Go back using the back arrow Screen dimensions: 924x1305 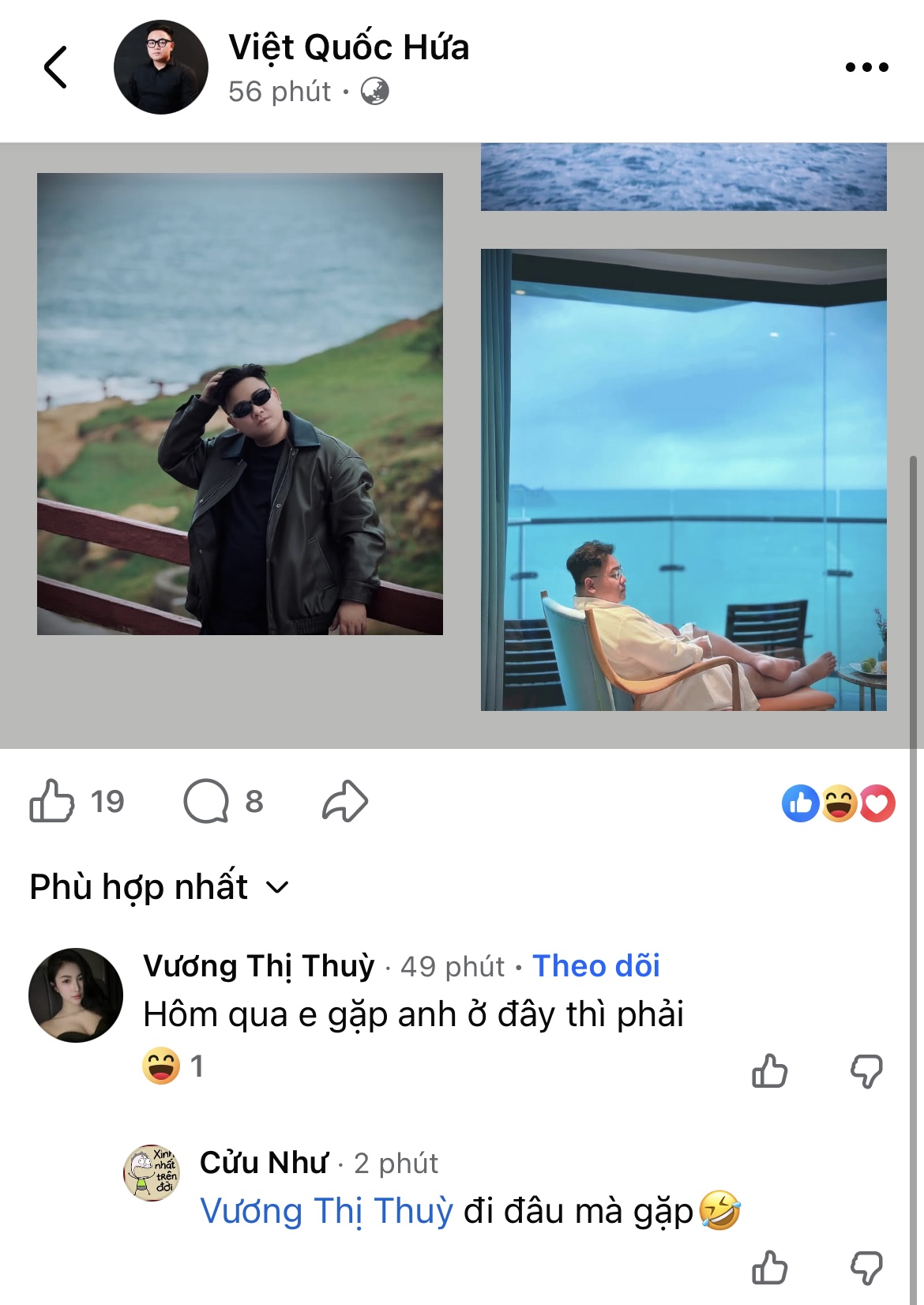tap(55, 67)
